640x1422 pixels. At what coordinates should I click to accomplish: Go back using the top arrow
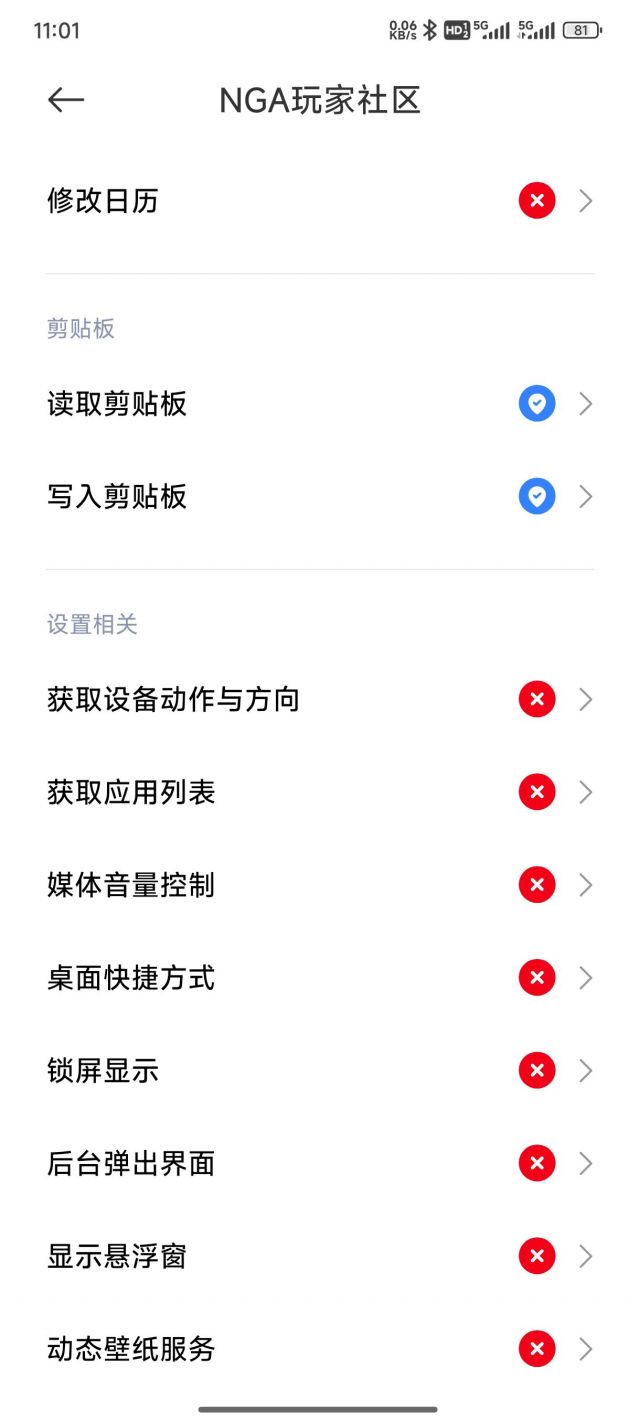[66, 100]
